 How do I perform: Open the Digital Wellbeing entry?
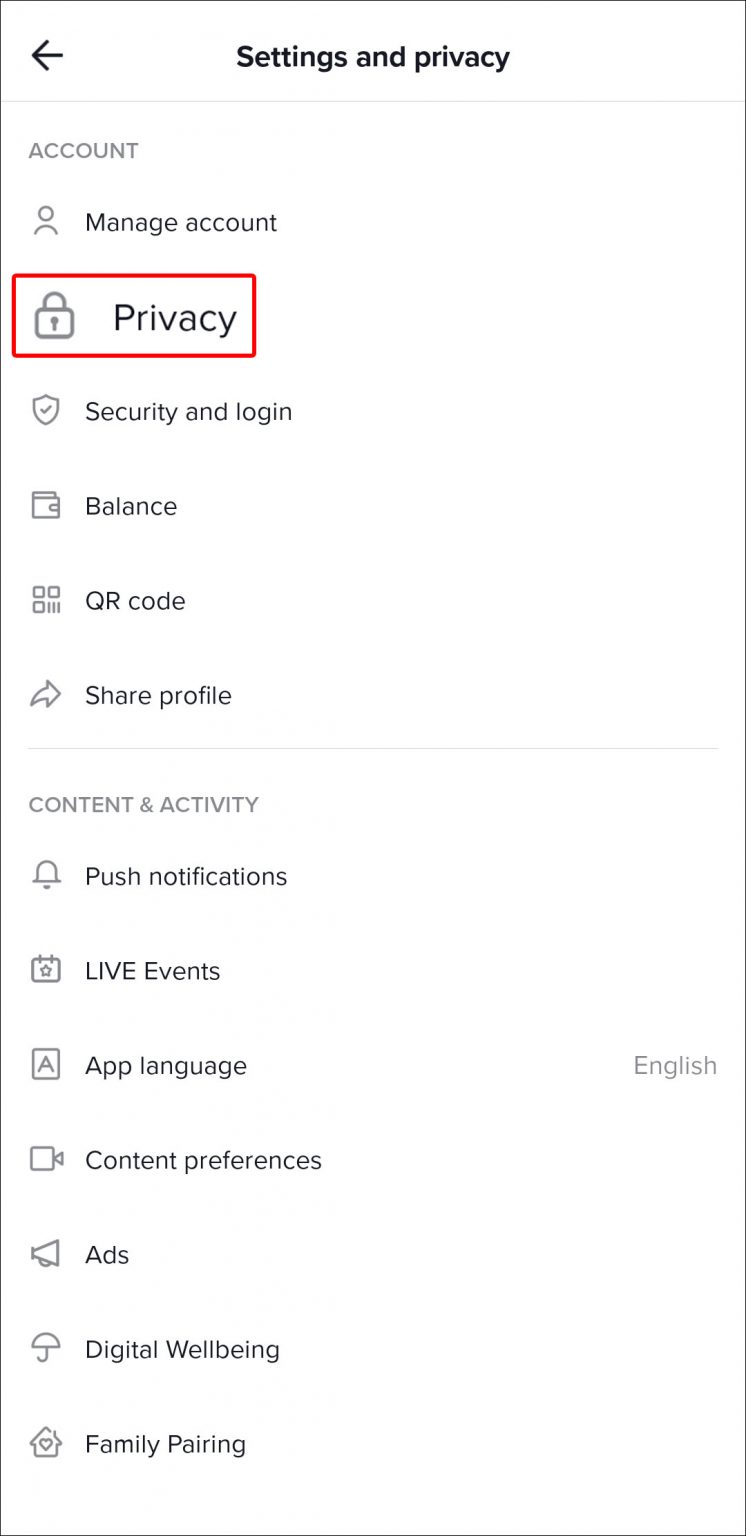[x=182, y=1348]
